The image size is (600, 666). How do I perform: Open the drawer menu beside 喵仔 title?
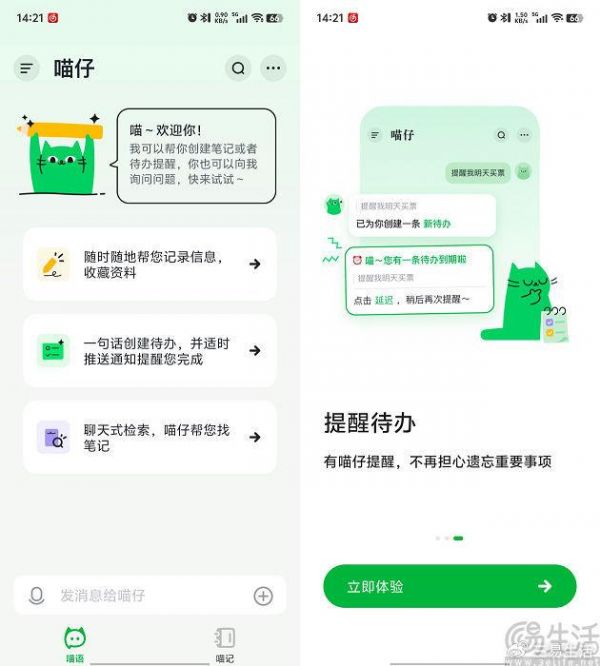point(26,68)
